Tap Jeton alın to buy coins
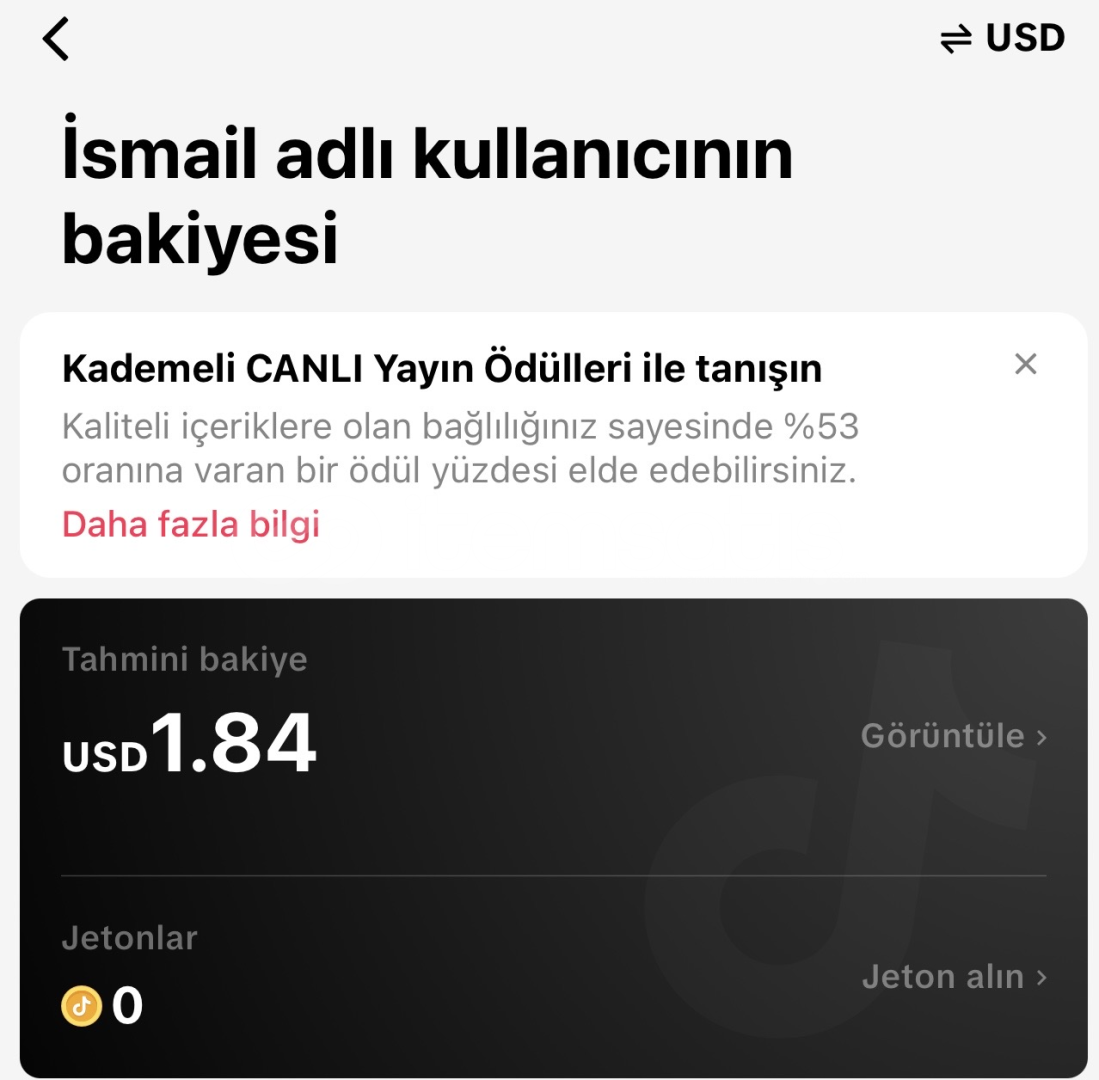This screenshot has width=1099, height=1080. [x=954, y=977]
